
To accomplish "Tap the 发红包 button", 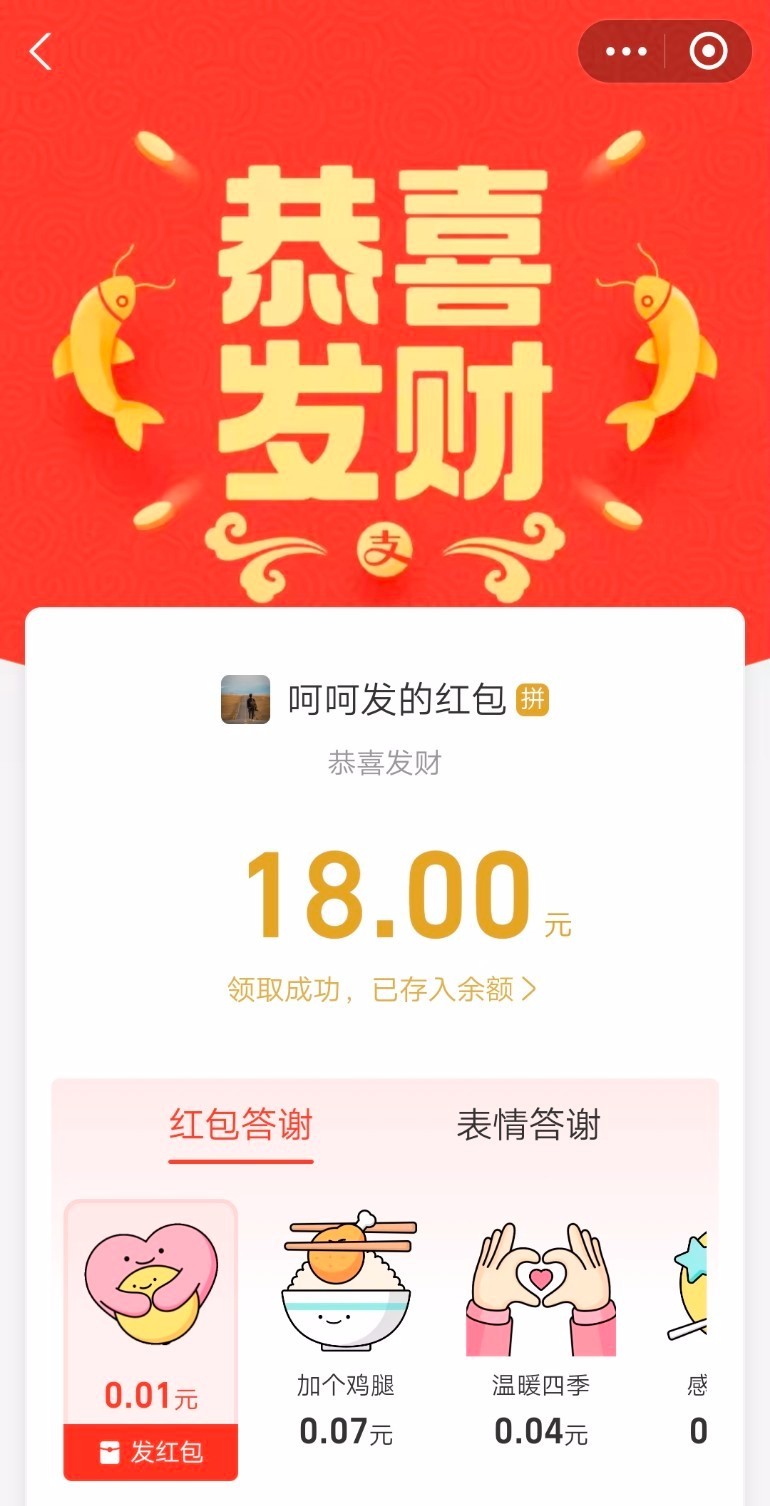I will click(x=151, y=1453).
